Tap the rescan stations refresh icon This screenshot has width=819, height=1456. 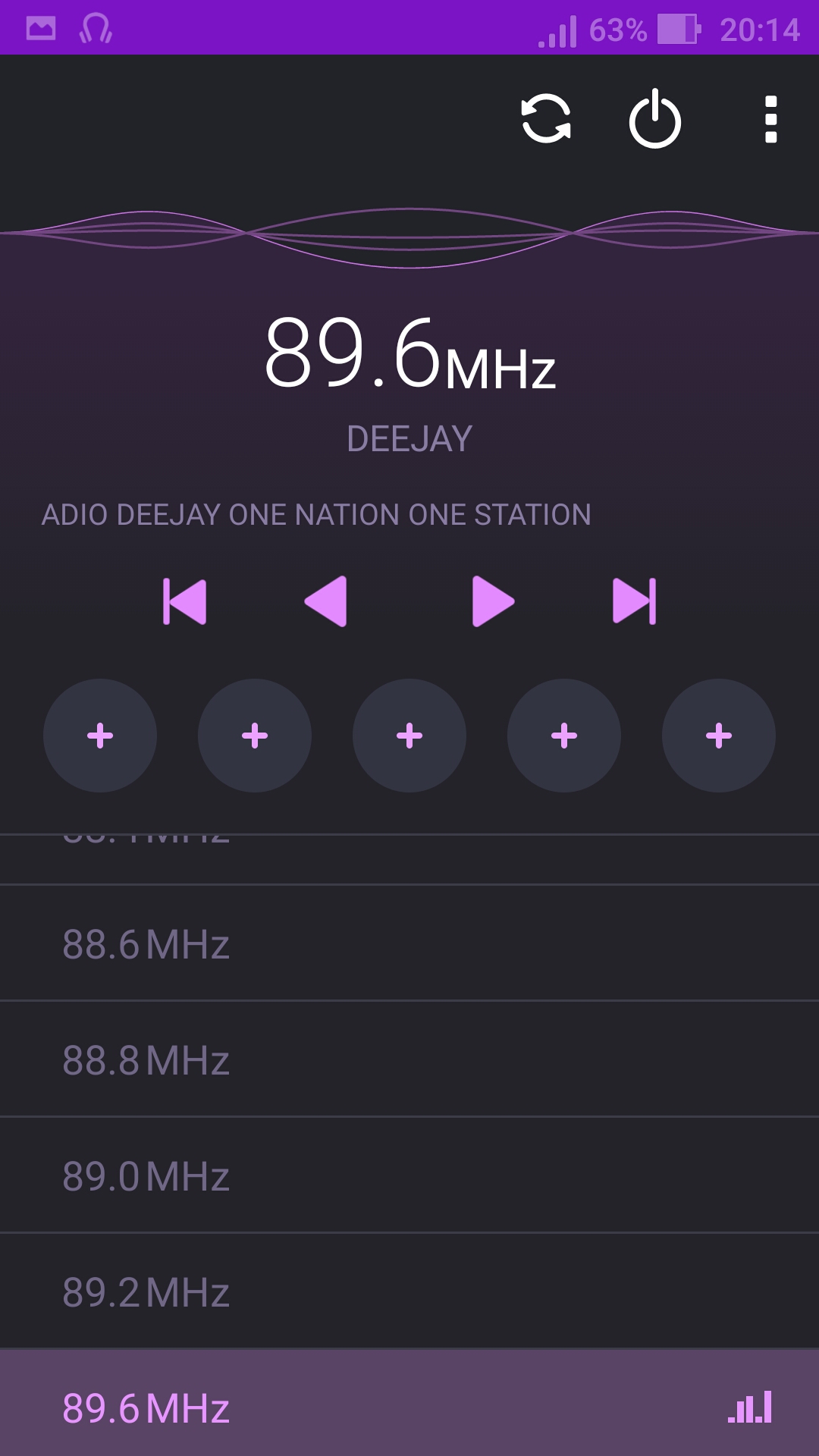coord(546,119)
